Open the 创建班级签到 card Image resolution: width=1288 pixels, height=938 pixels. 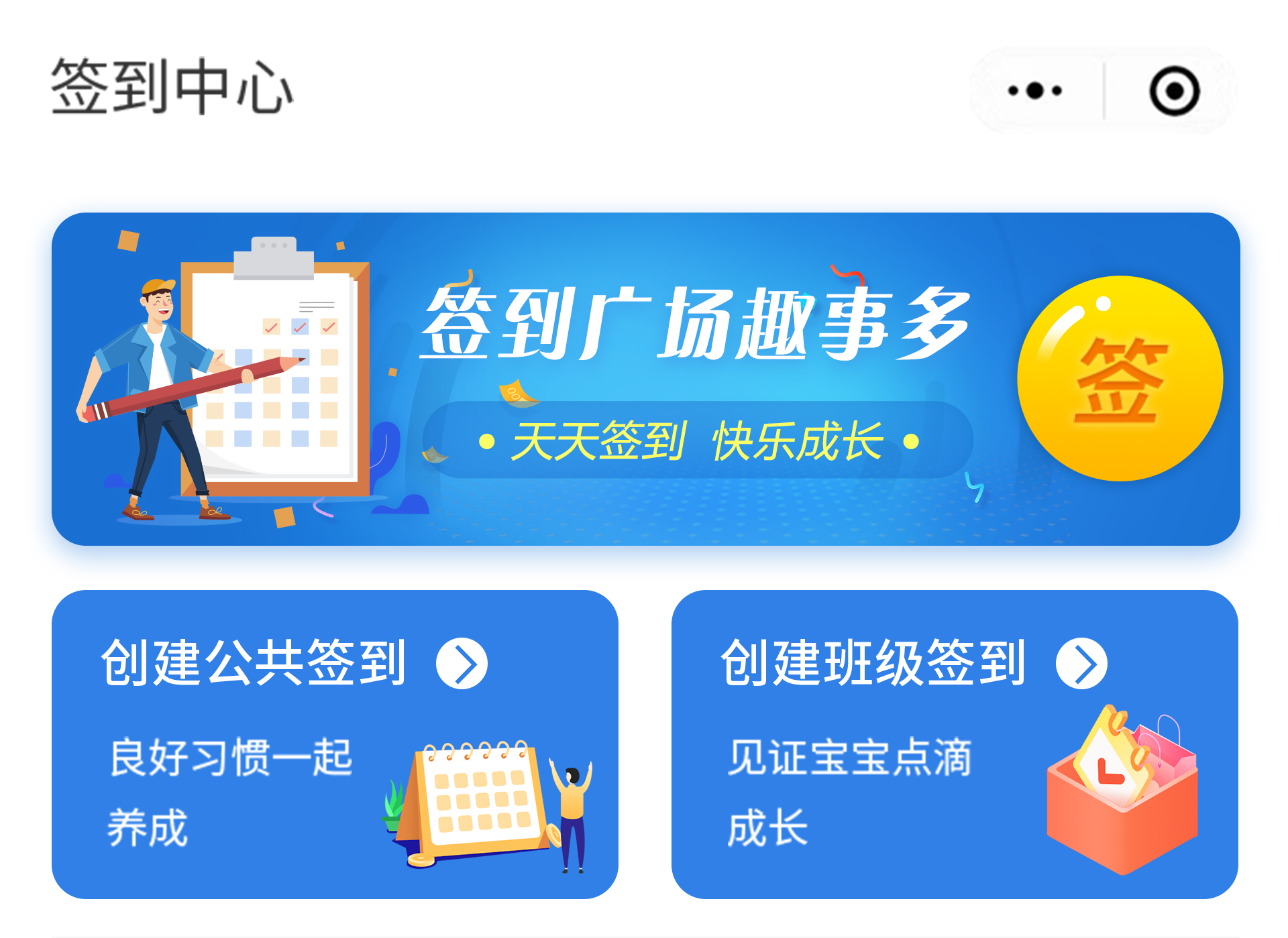click(954, 744)
